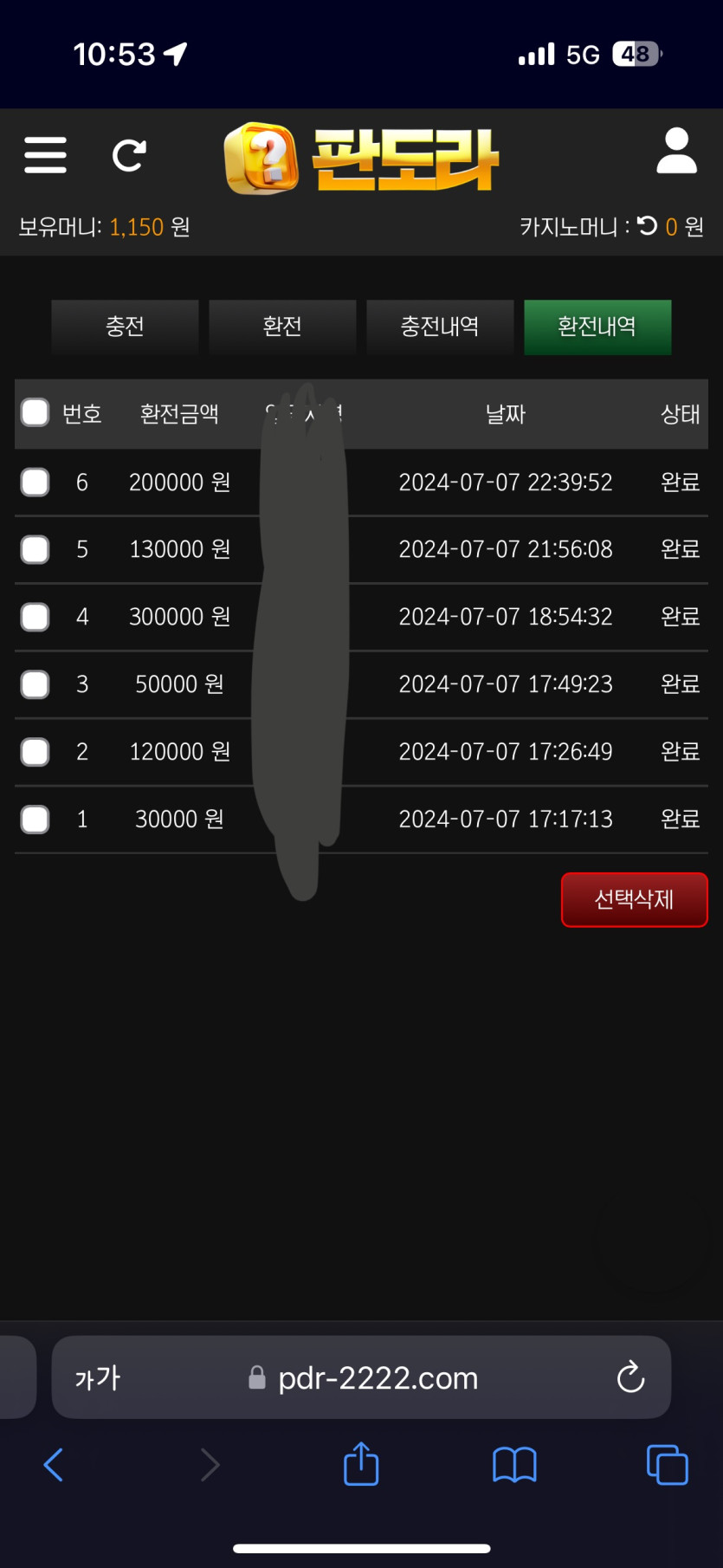Check the box for the 50000 원 row

(36, 684)
